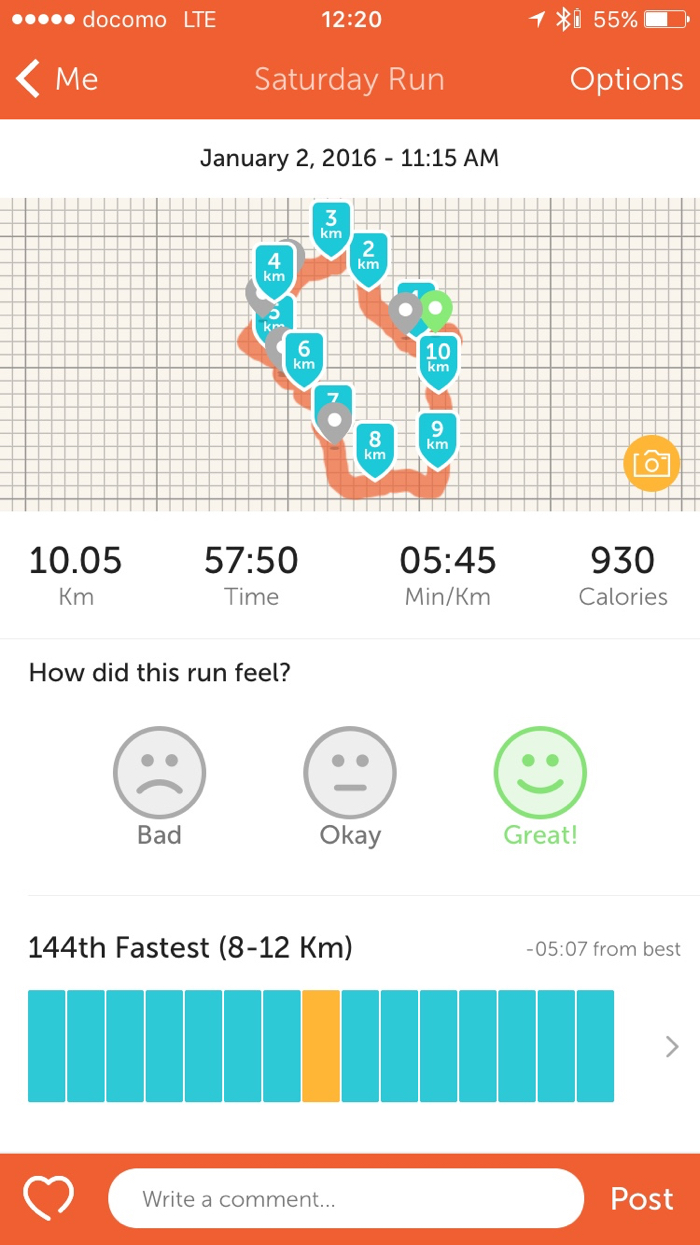Like this run with the heart icon

click(x=49, y=1198)
